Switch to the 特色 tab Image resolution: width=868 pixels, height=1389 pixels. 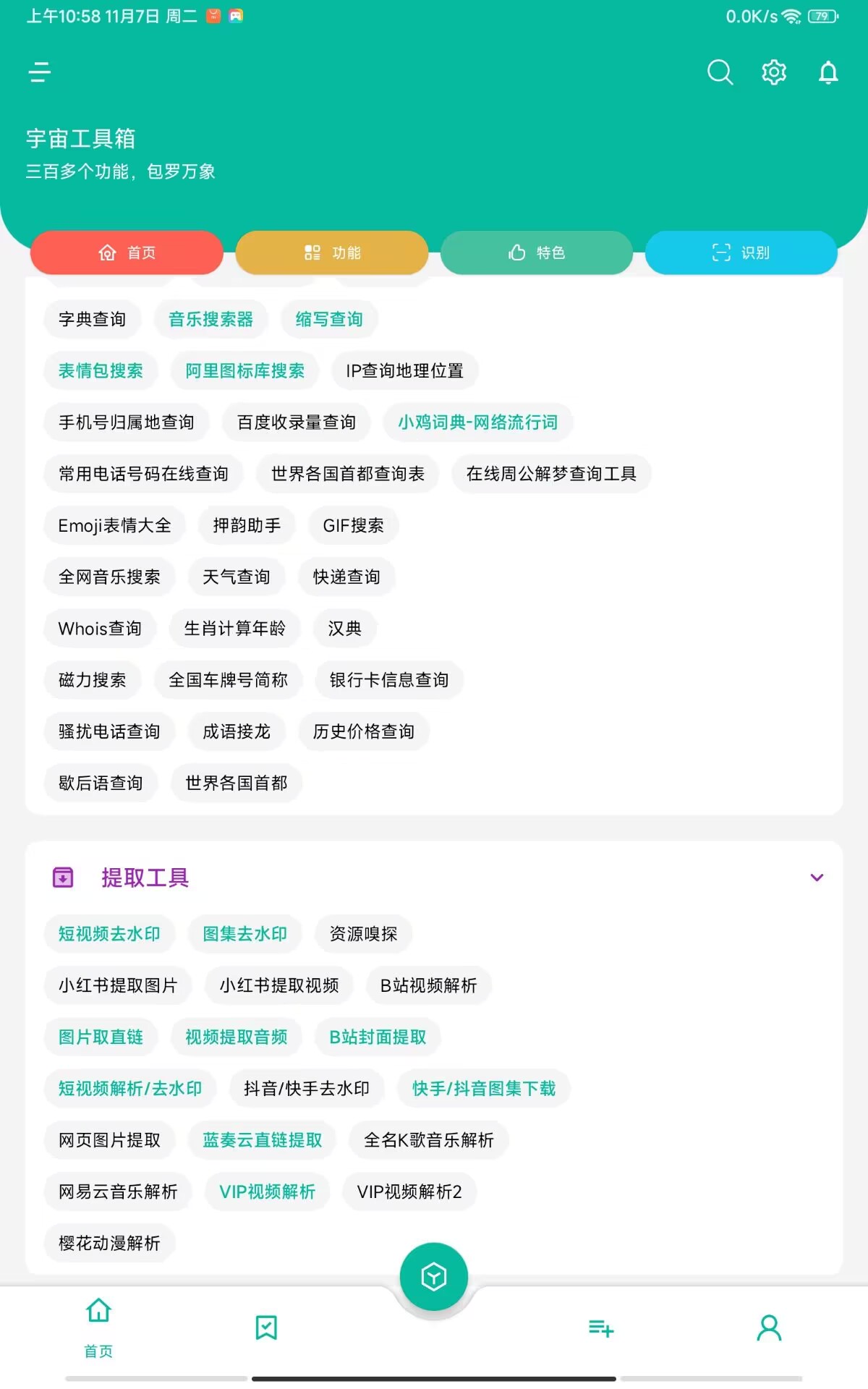[536, 252]
